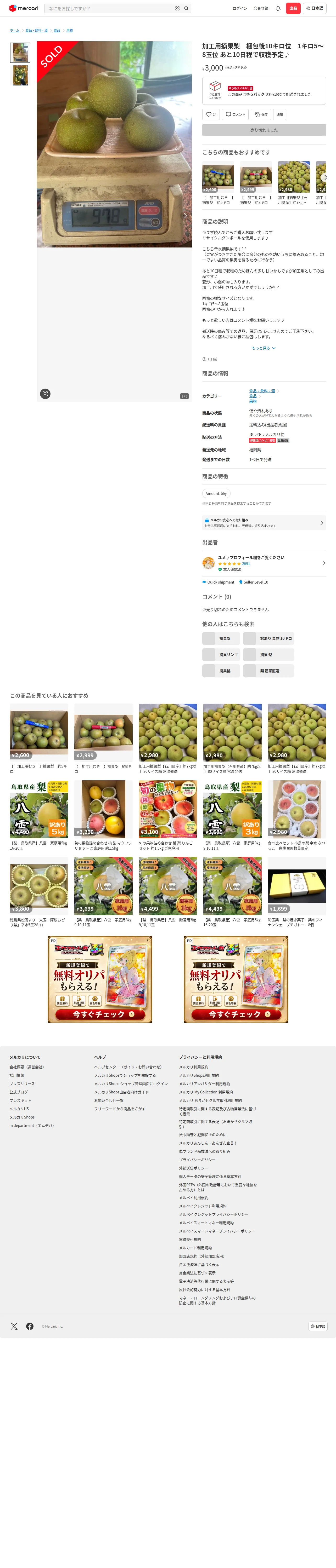Tap the red 出品 sell button
This screenshot has height=1568, width=336.
(293, 9)
